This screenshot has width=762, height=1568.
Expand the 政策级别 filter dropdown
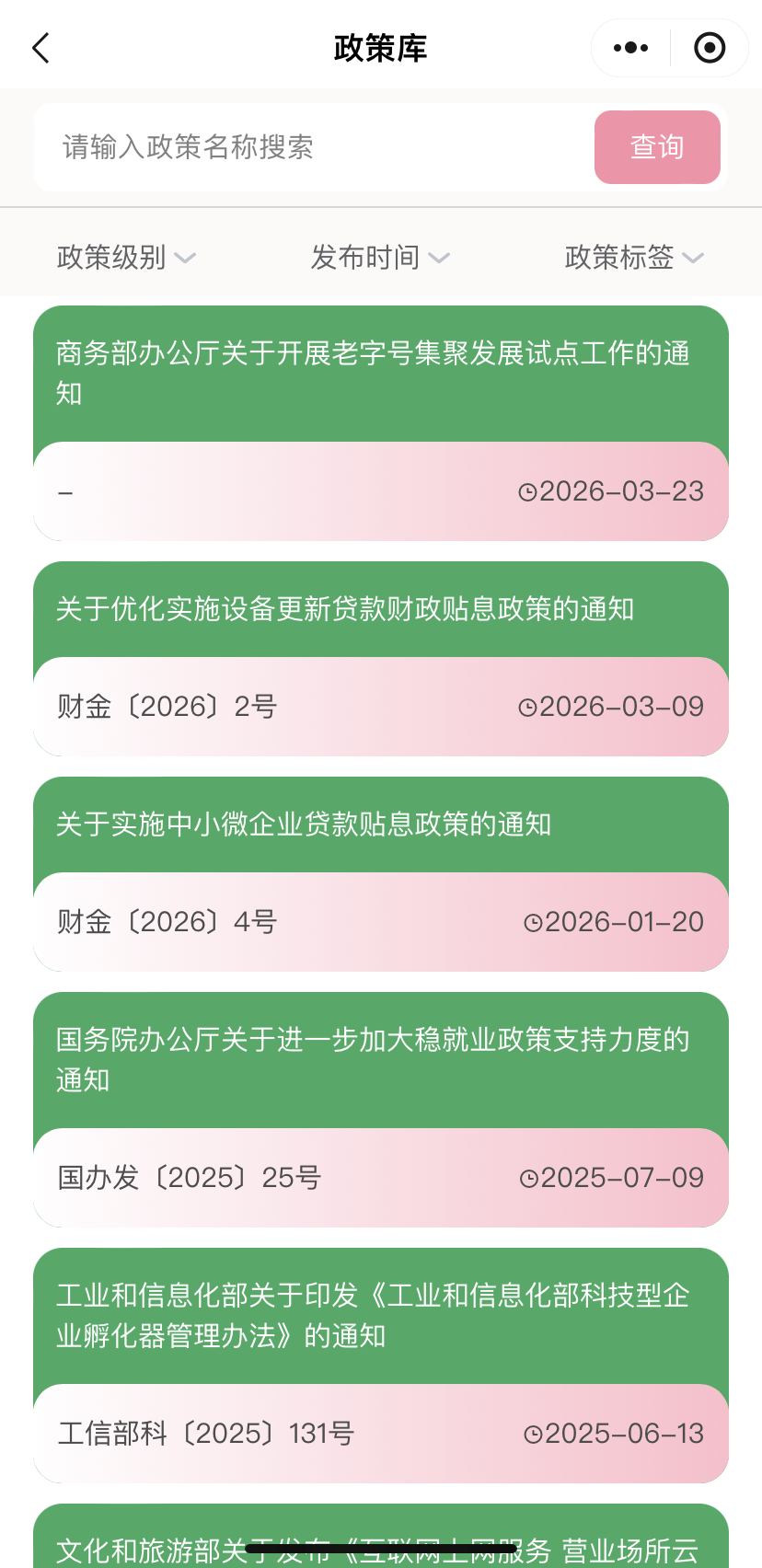(126, 258)
